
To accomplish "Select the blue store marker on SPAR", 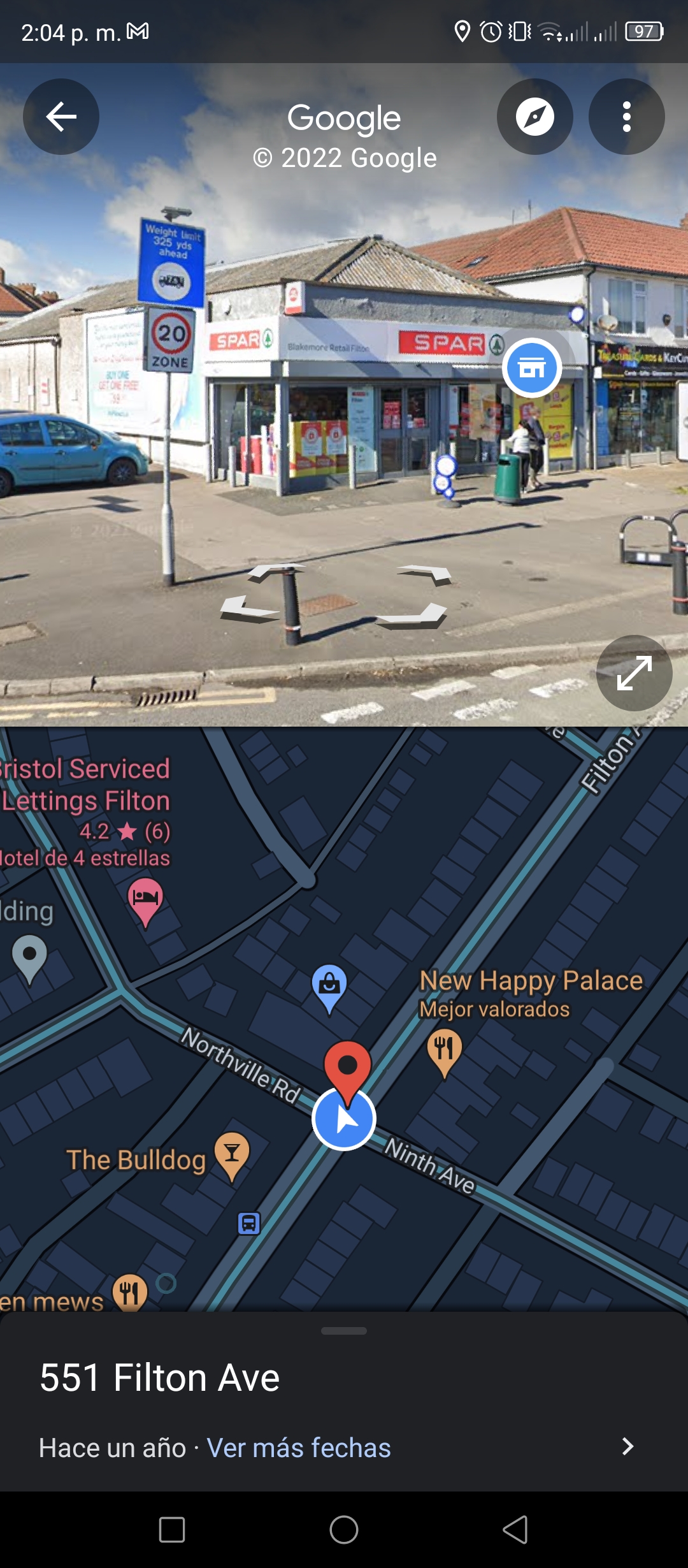I will 532,368.
